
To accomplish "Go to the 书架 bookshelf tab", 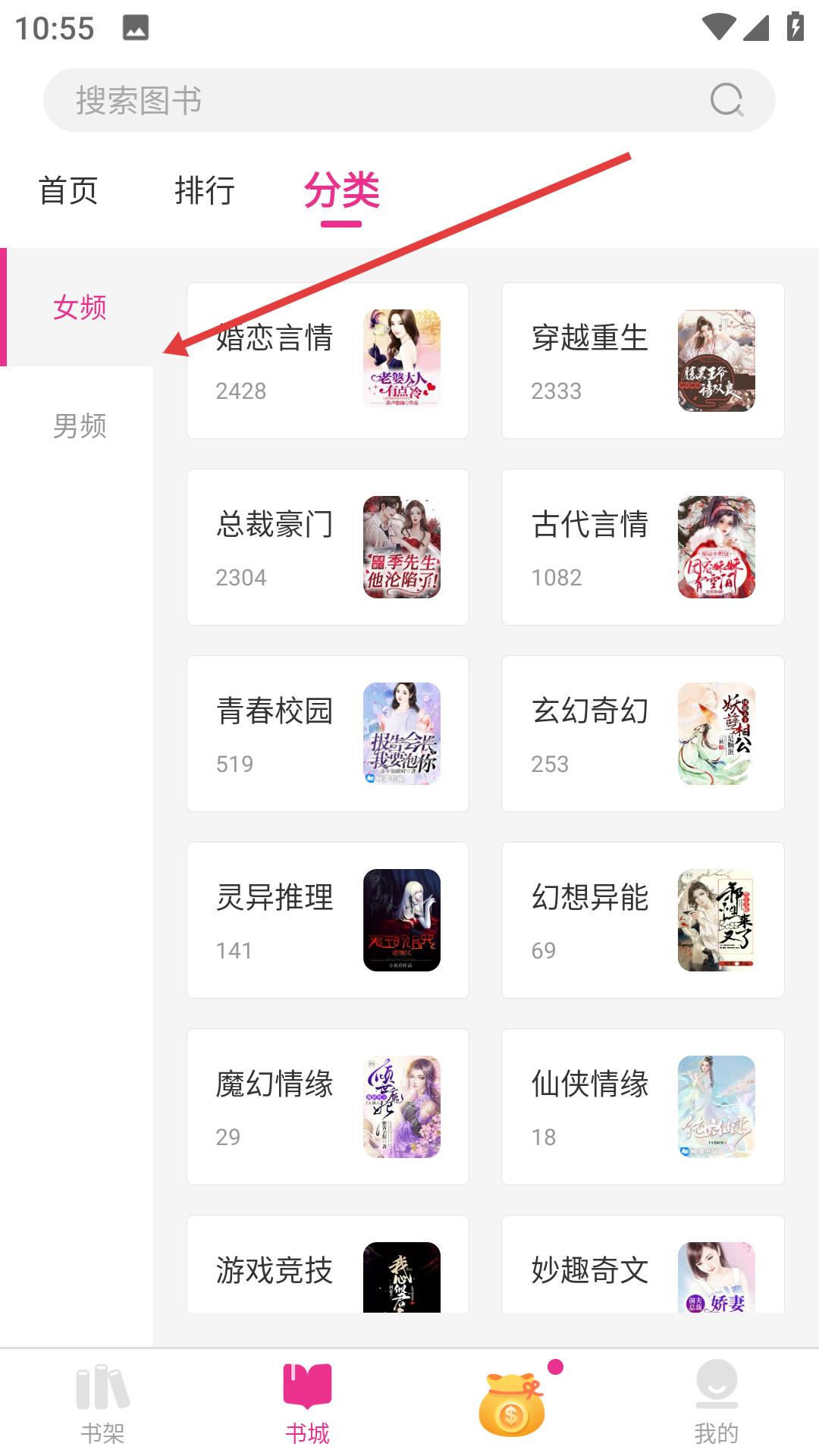I will 102,1404.
